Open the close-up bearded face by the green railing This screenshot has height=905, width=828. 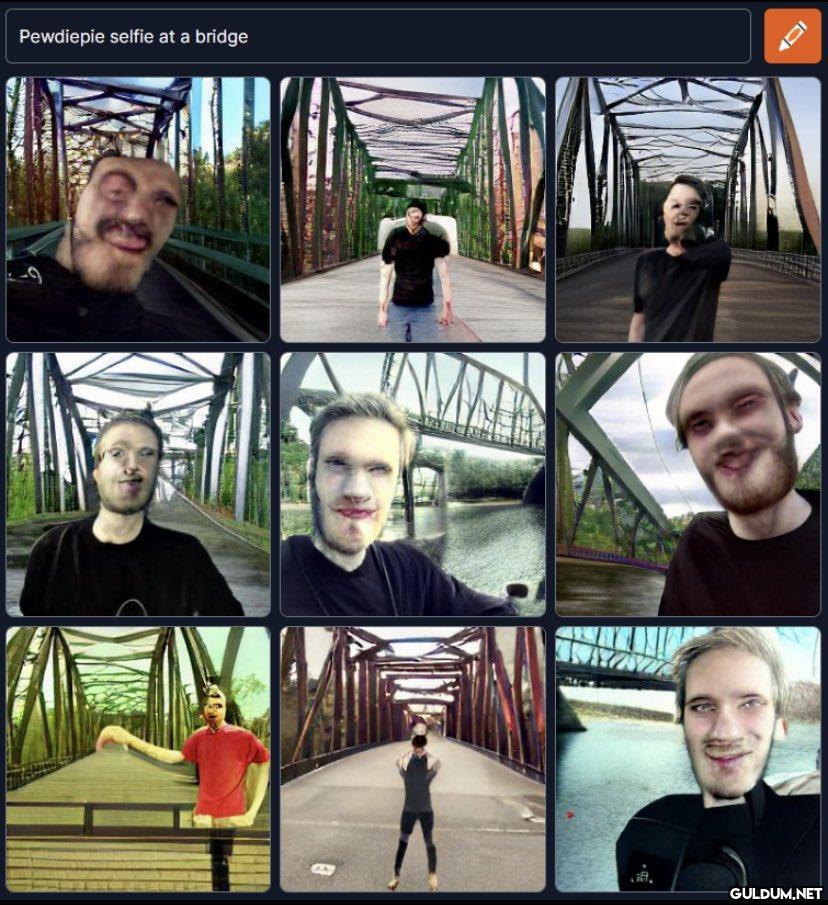[138, 210]
